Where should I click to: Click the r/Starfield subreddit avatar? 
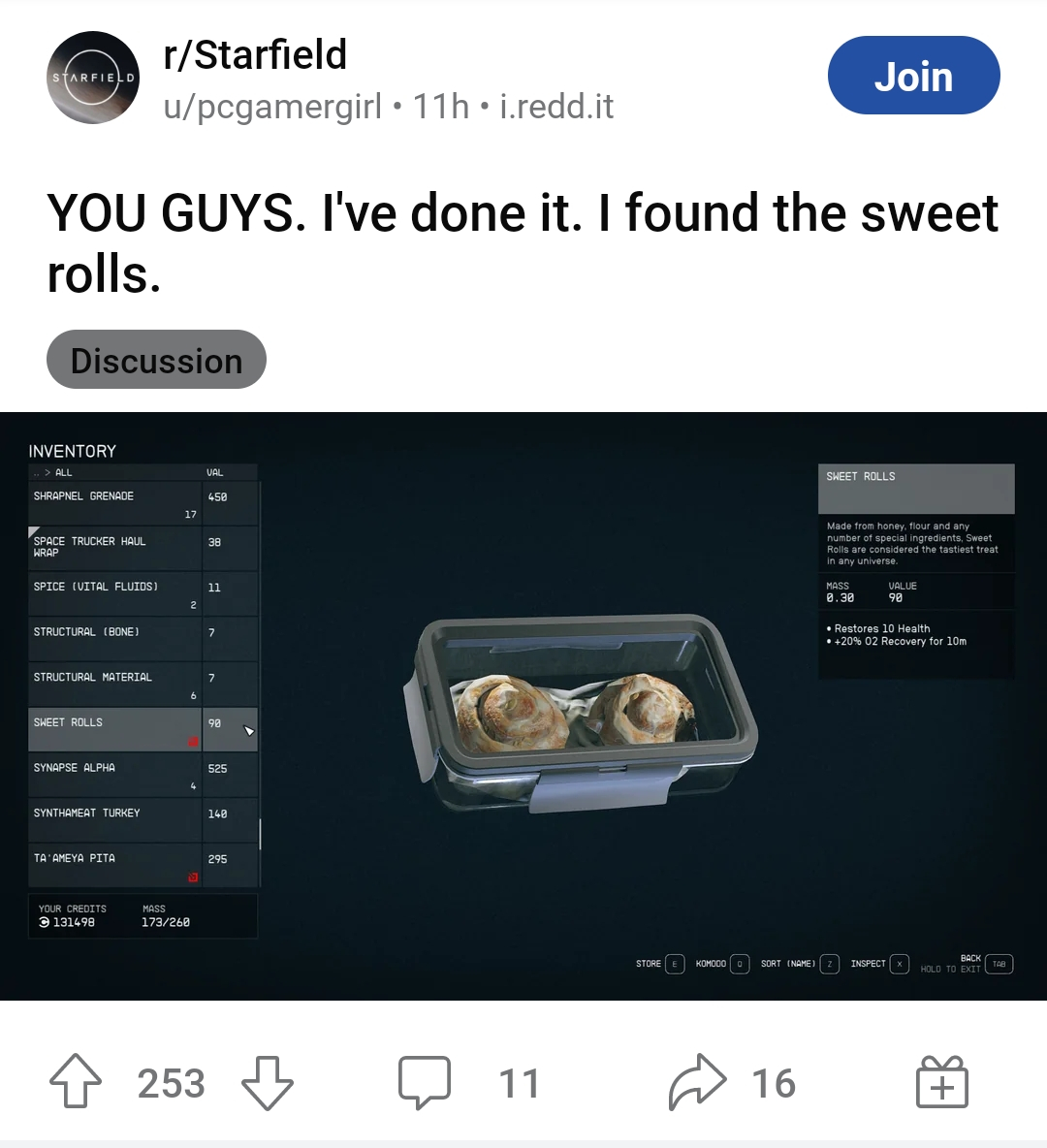92,77
